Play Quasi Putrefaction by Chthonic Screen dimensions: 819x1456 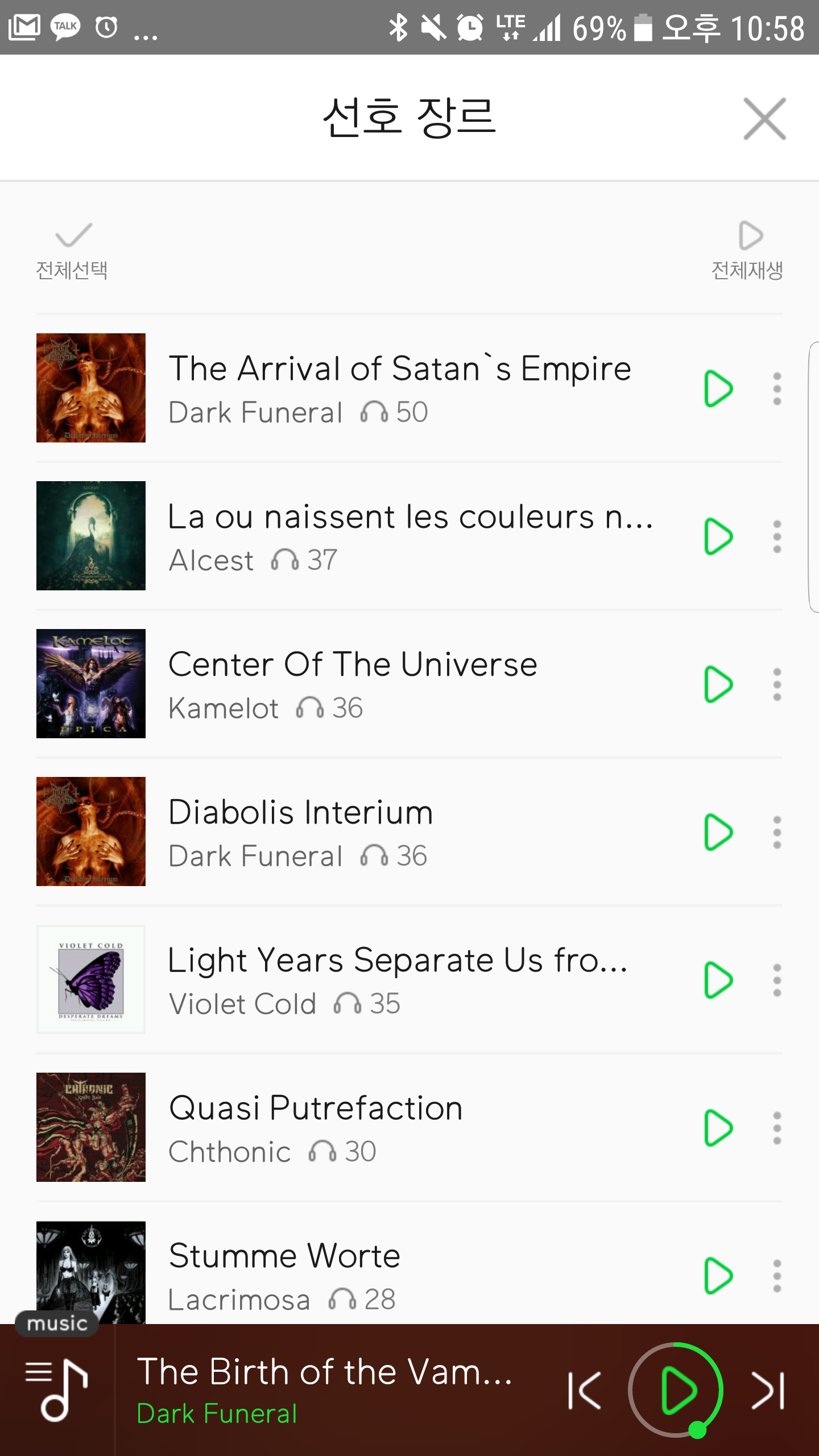tap(718, 1128)
